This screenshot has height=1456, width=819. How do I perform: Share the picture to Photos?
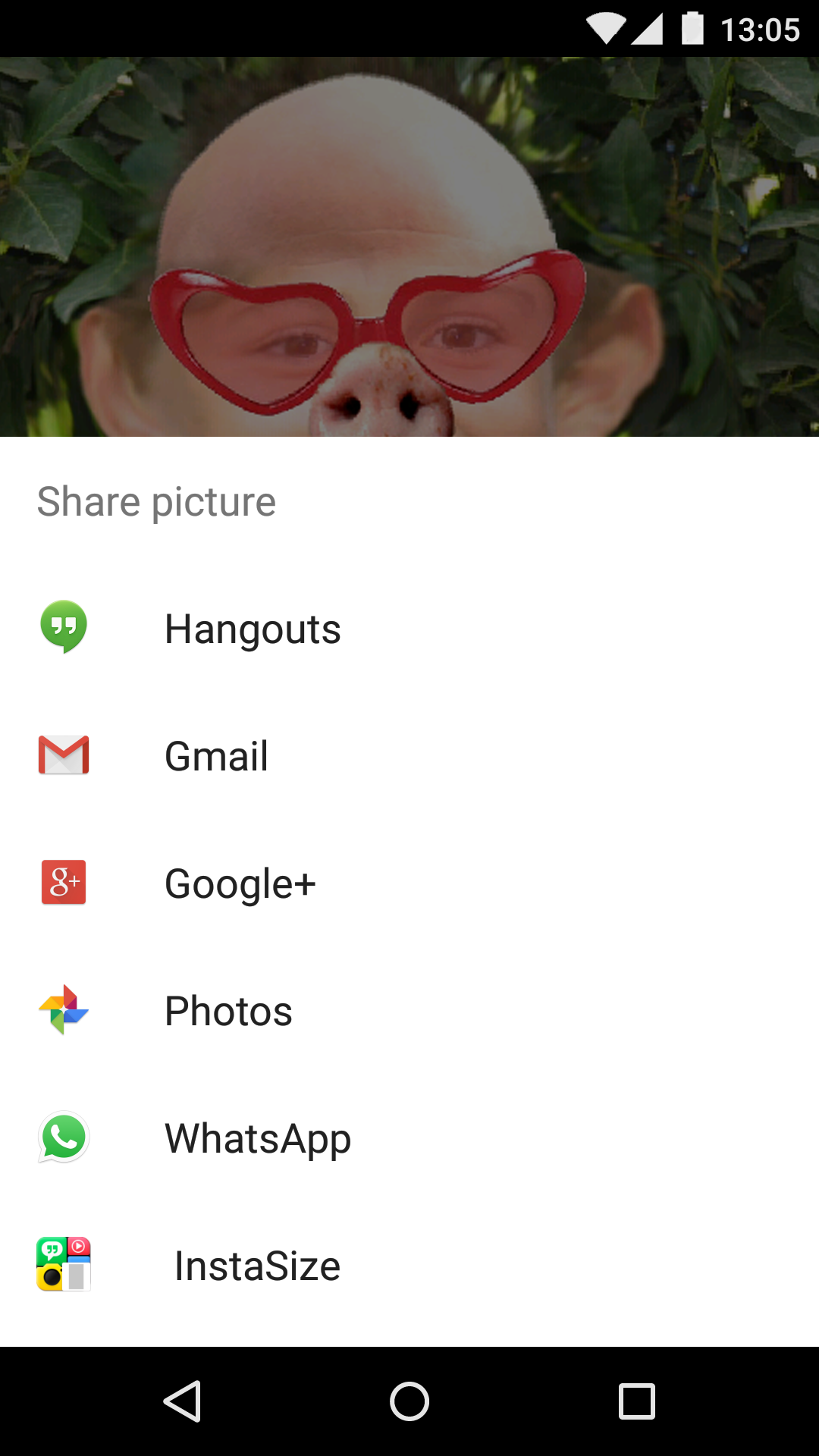228,1011
